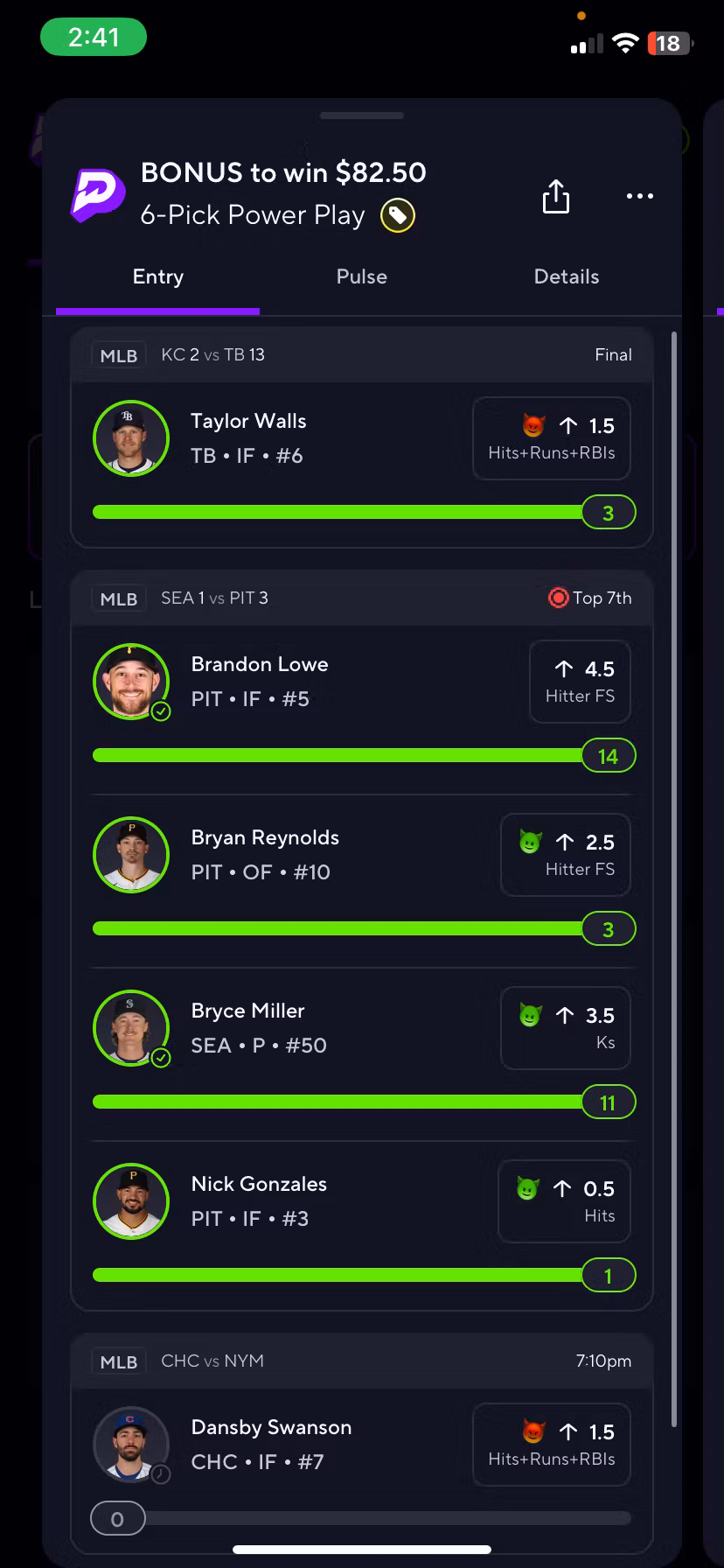Open the three-dot overflow menu
Viewport: 724px width, 1568px height.
point(640,196)
